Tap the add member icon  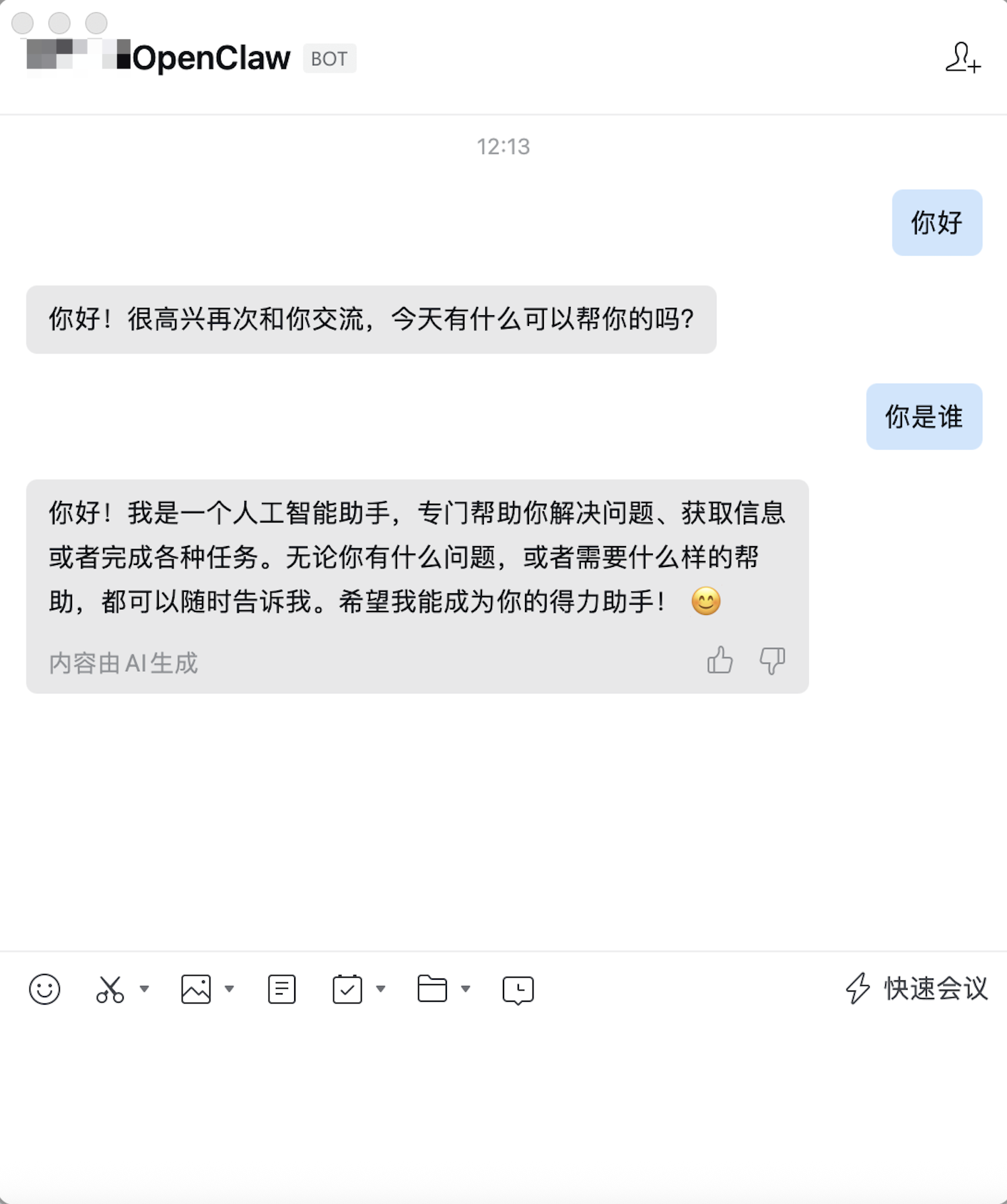tap(963, 58)
